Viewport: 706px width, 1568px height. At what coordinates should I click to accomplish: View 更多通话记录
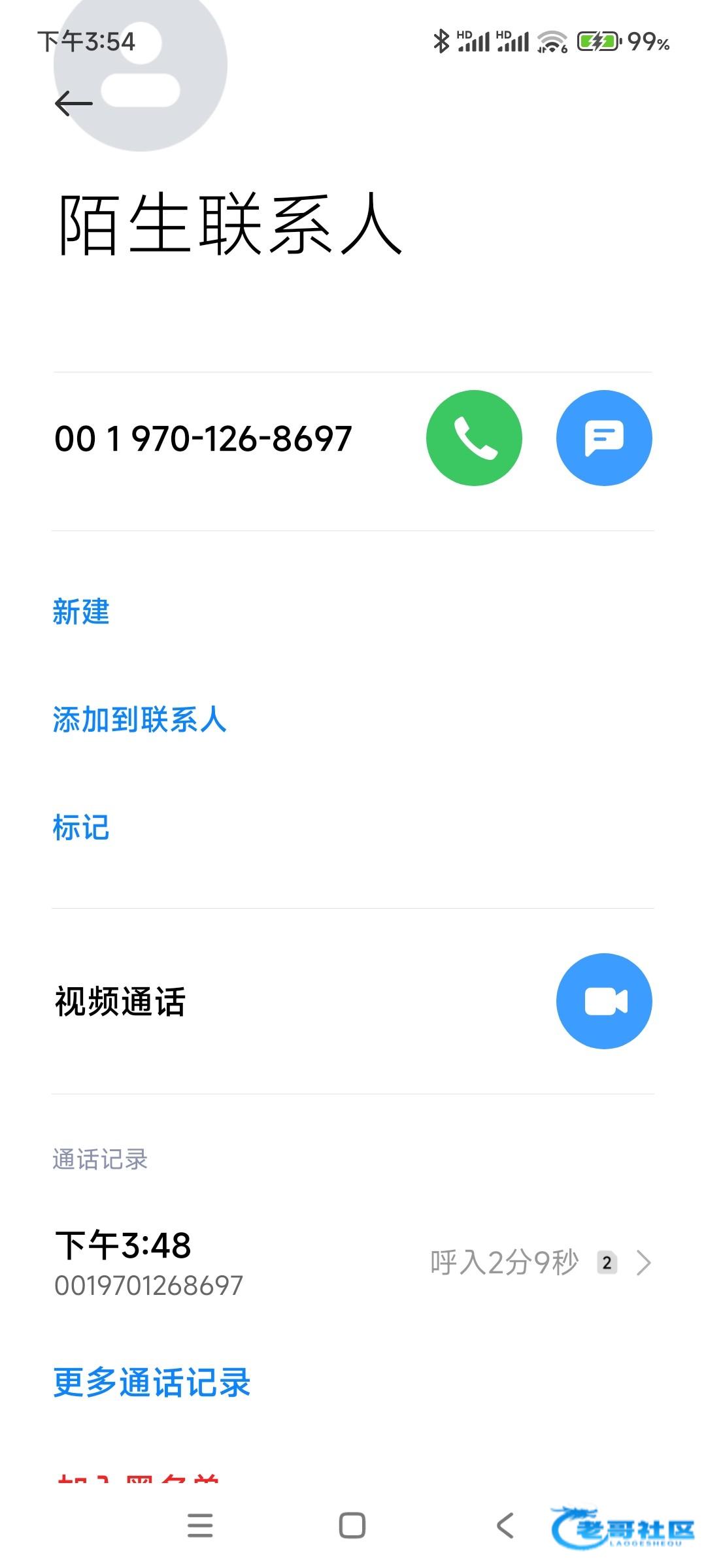click(152, 1382)
